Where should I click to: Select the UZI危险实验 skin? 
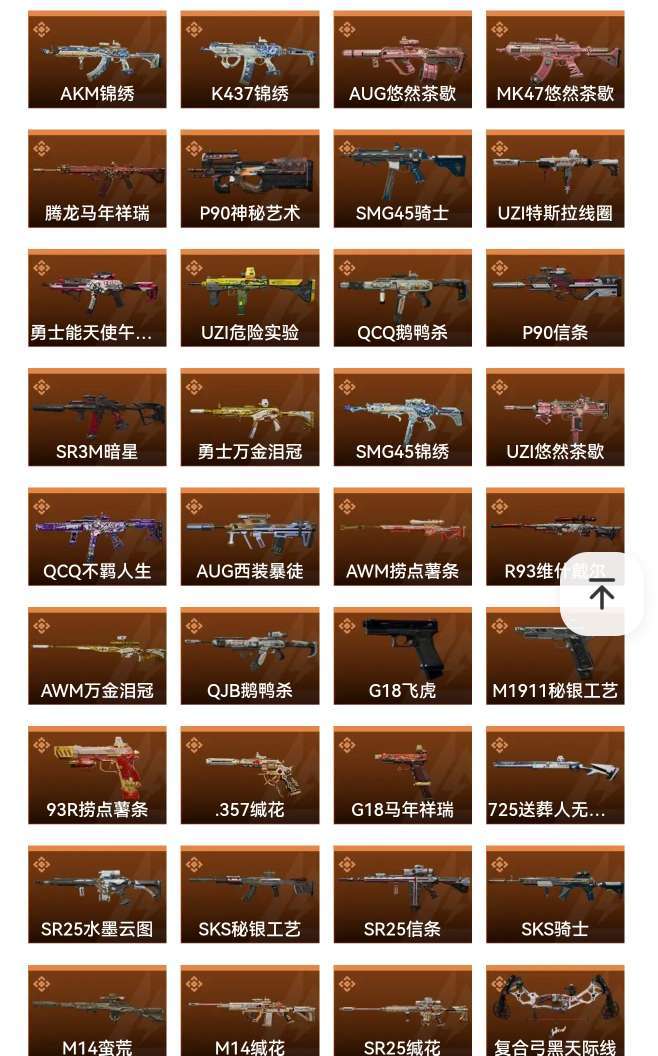pyautogui.click(x=250, y=298)
